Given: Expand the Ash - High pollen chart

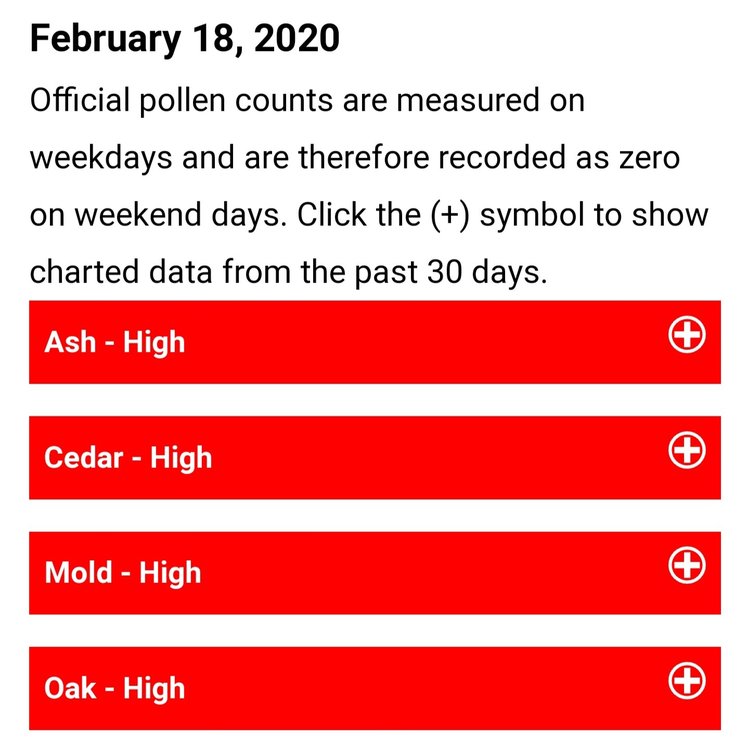Looking at the screenshot, I should point(686,337).
